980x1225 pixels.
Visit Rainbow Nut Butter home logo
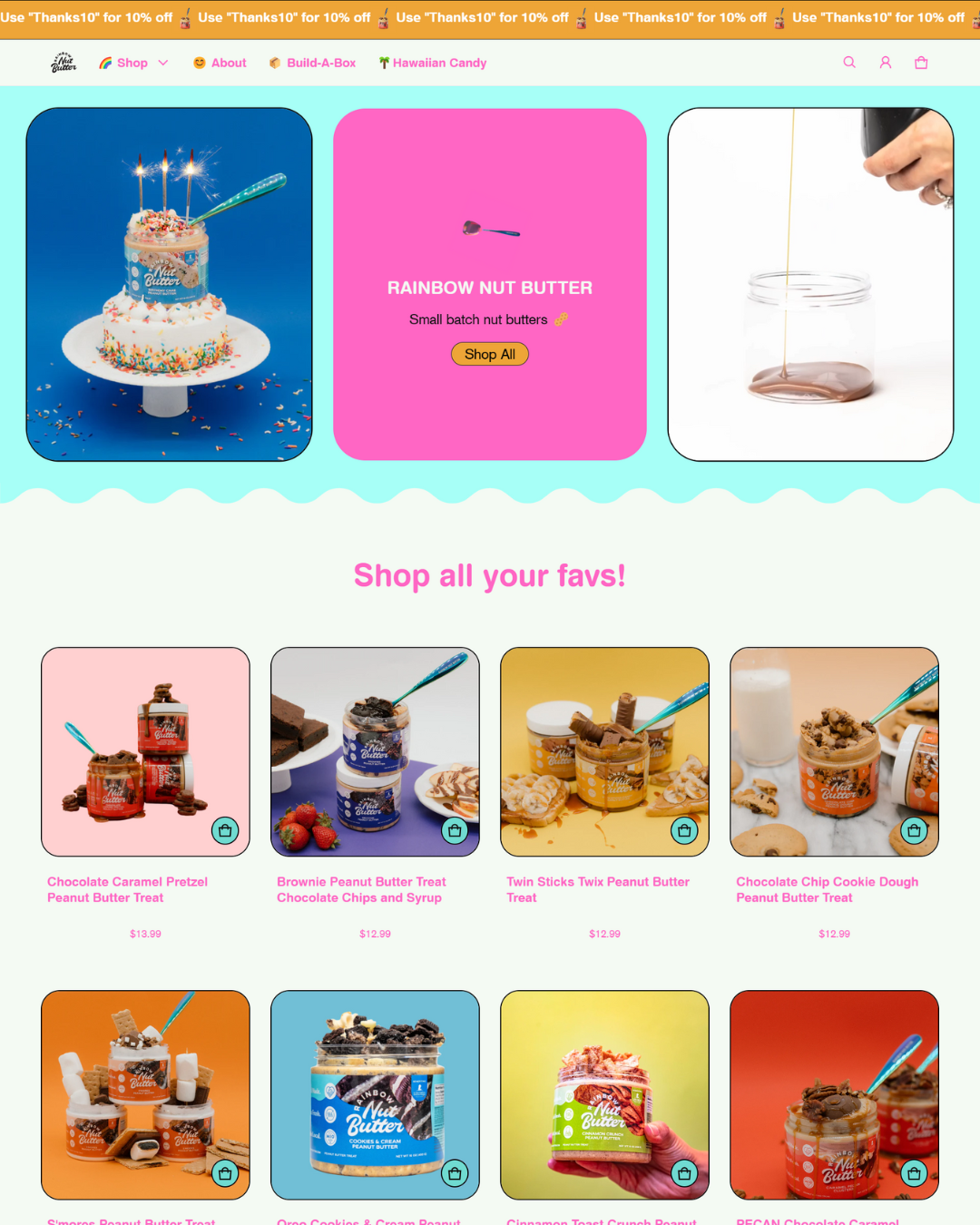pyautogui.click(x=64, y=63)
